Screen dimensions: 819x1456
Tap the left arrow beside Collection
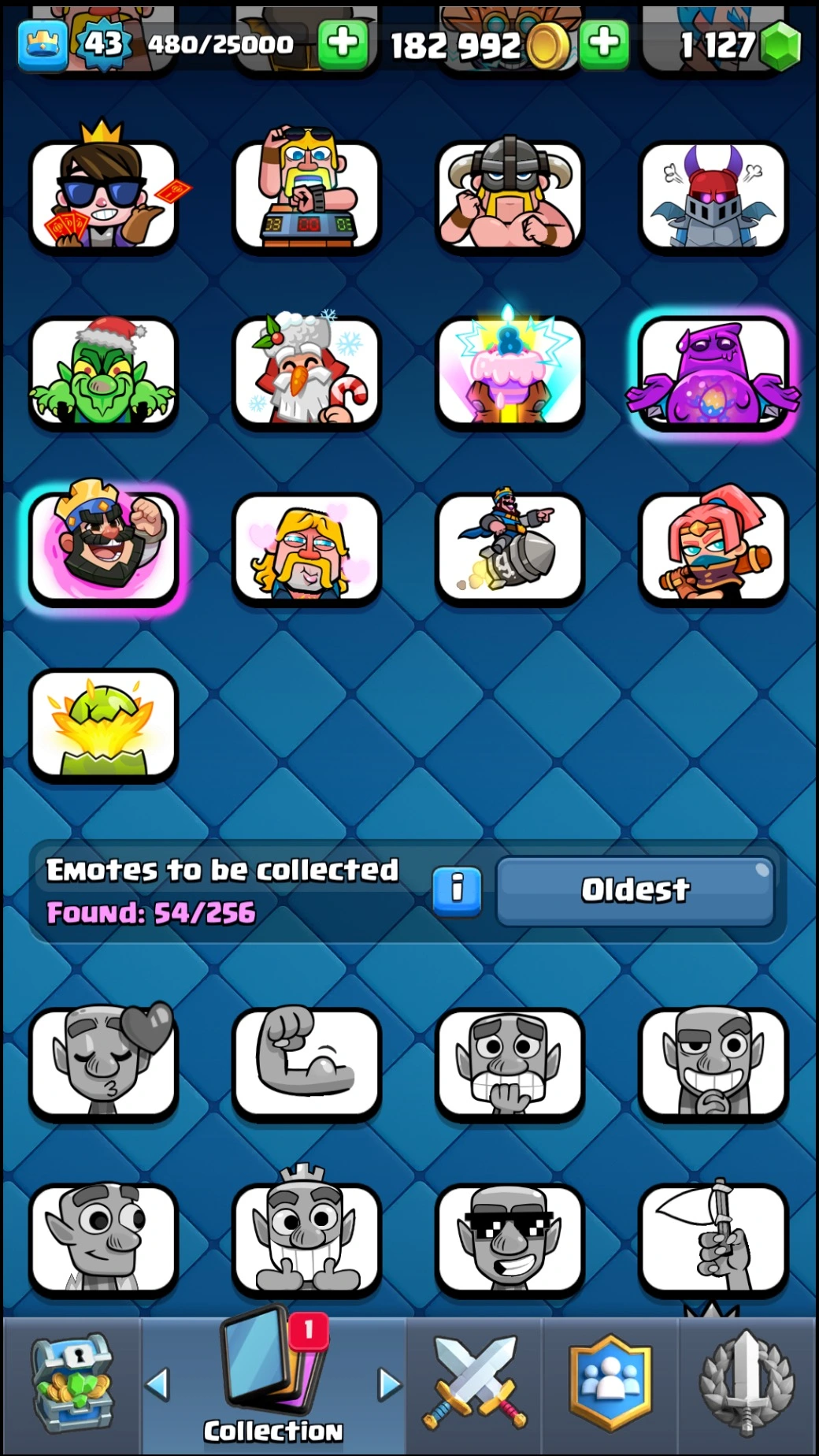158,1384
